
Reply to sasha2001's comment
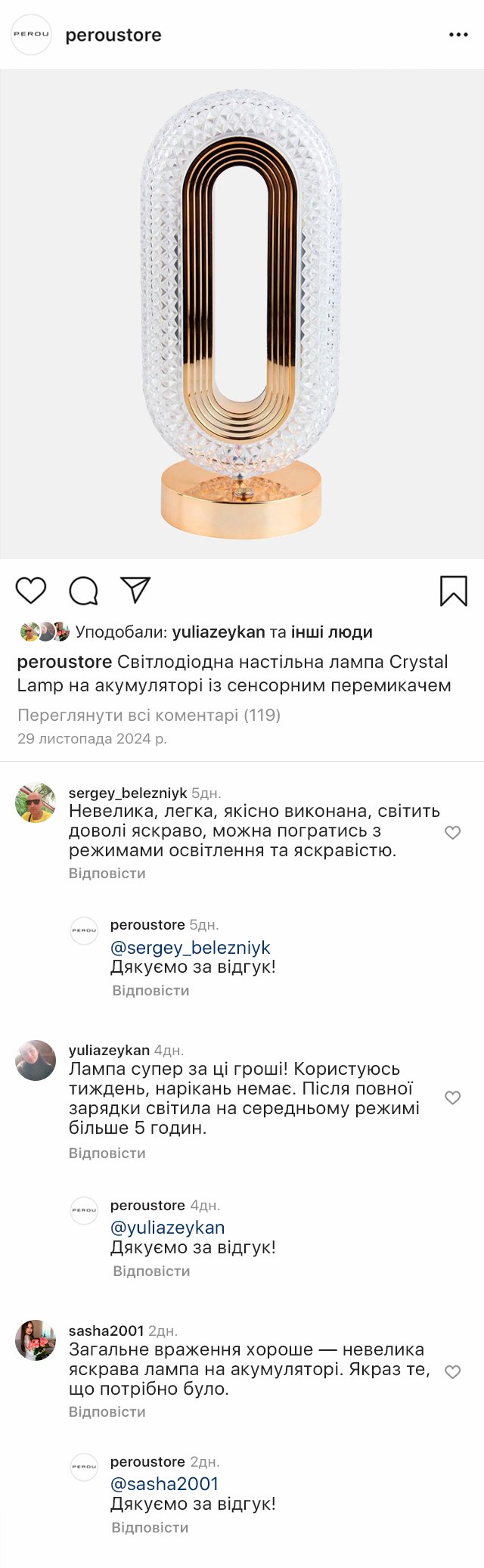pyautogui.click(x=107, y=1411)
